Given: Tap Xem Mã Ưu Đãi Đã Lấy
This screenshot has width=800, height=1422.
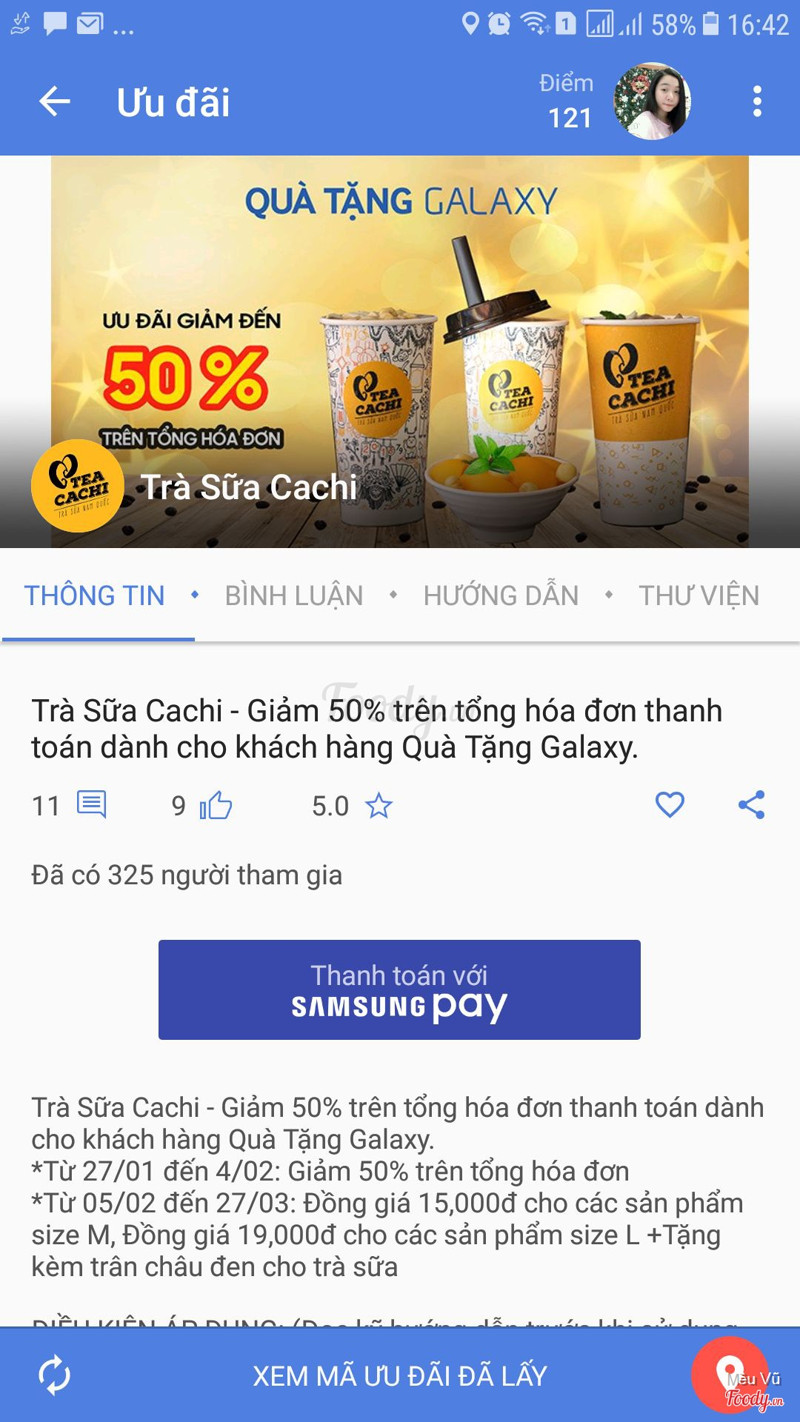Looking at the screenshot, I should coord(400,1376).
